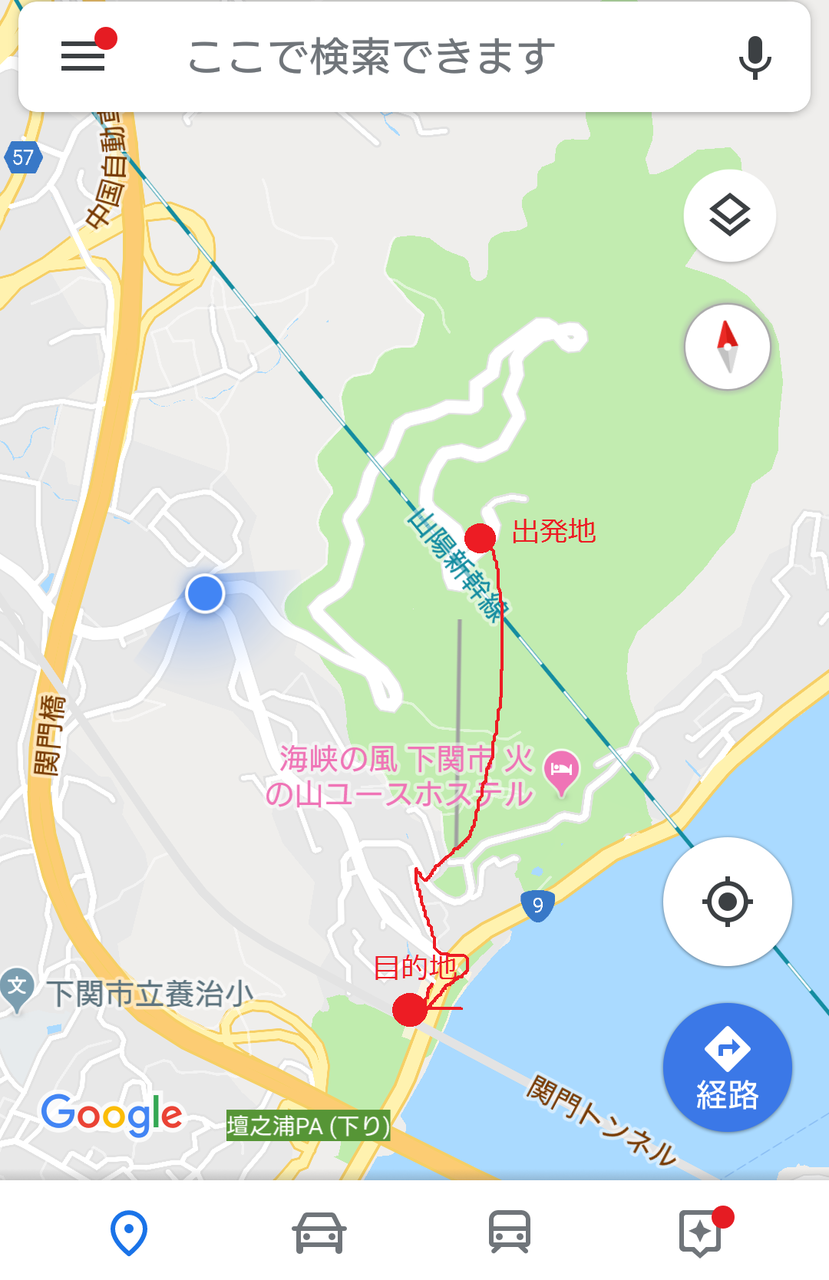
Task: Open the hamburger menu drawer
Action: [x=83, y=57]
